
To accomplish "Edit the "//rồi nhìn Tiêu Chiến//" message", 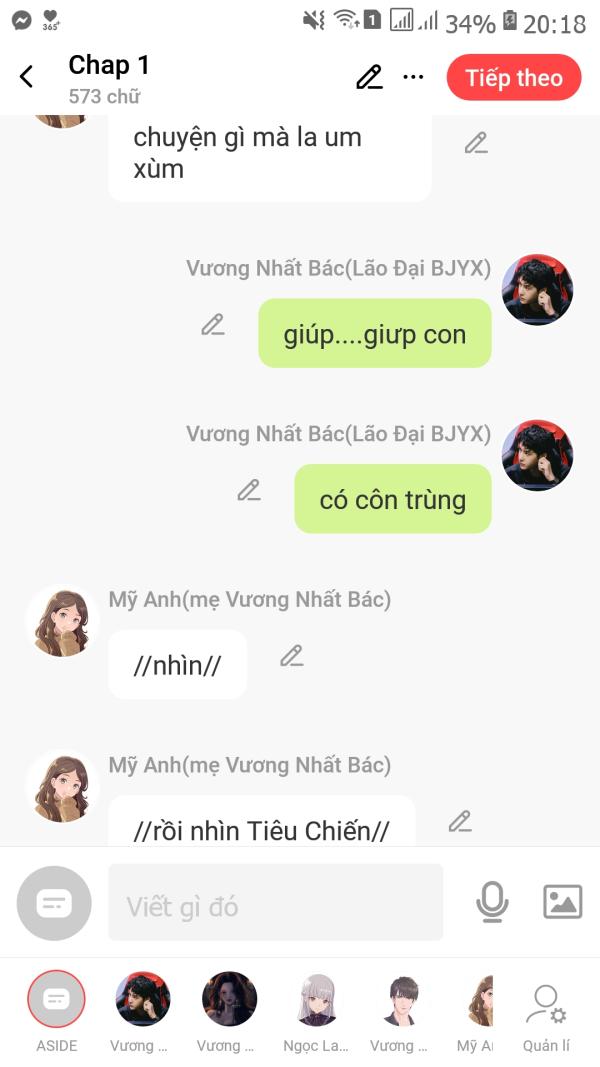I will coord(460,822).
